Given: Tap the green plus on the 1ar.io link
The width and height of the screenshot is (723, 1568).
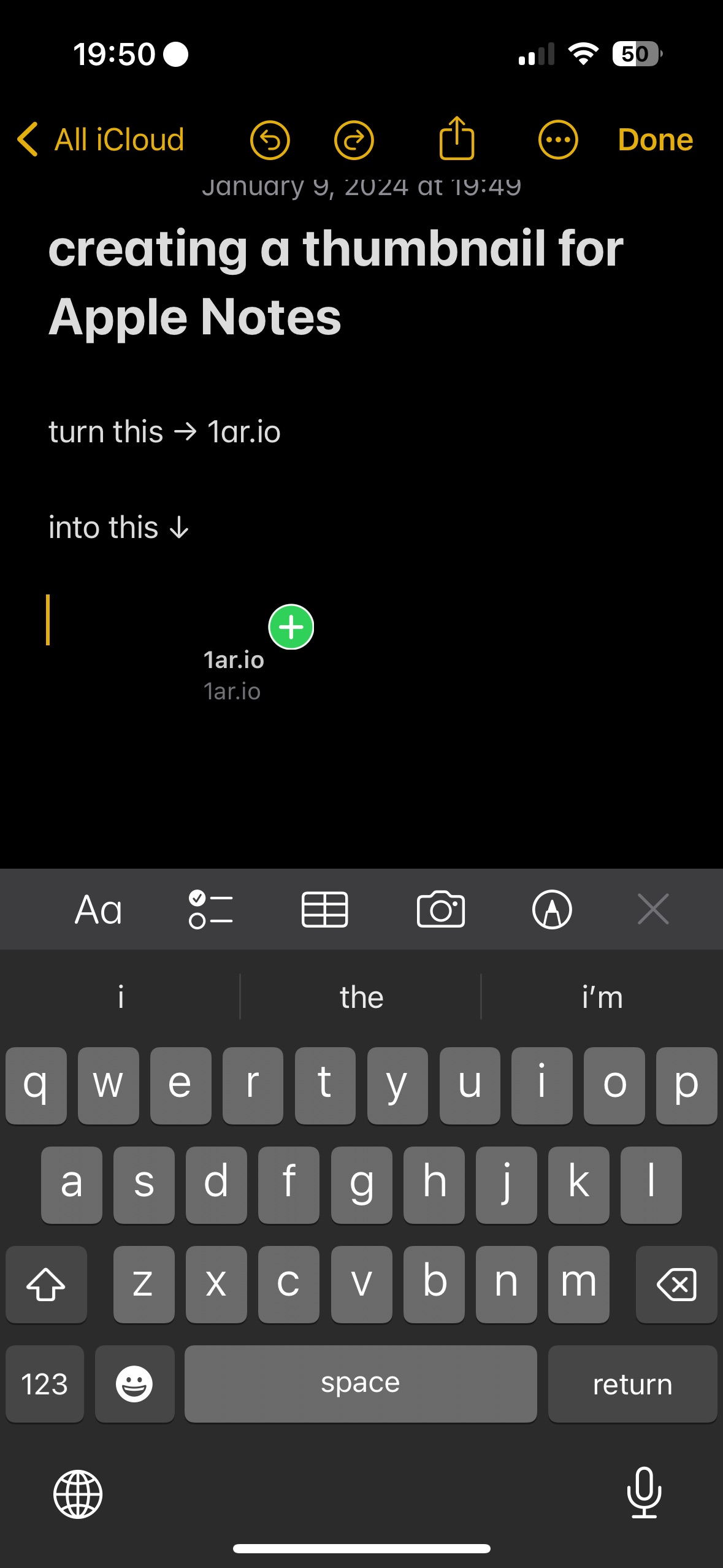Looking at the screenshot, I should [291, 626].
